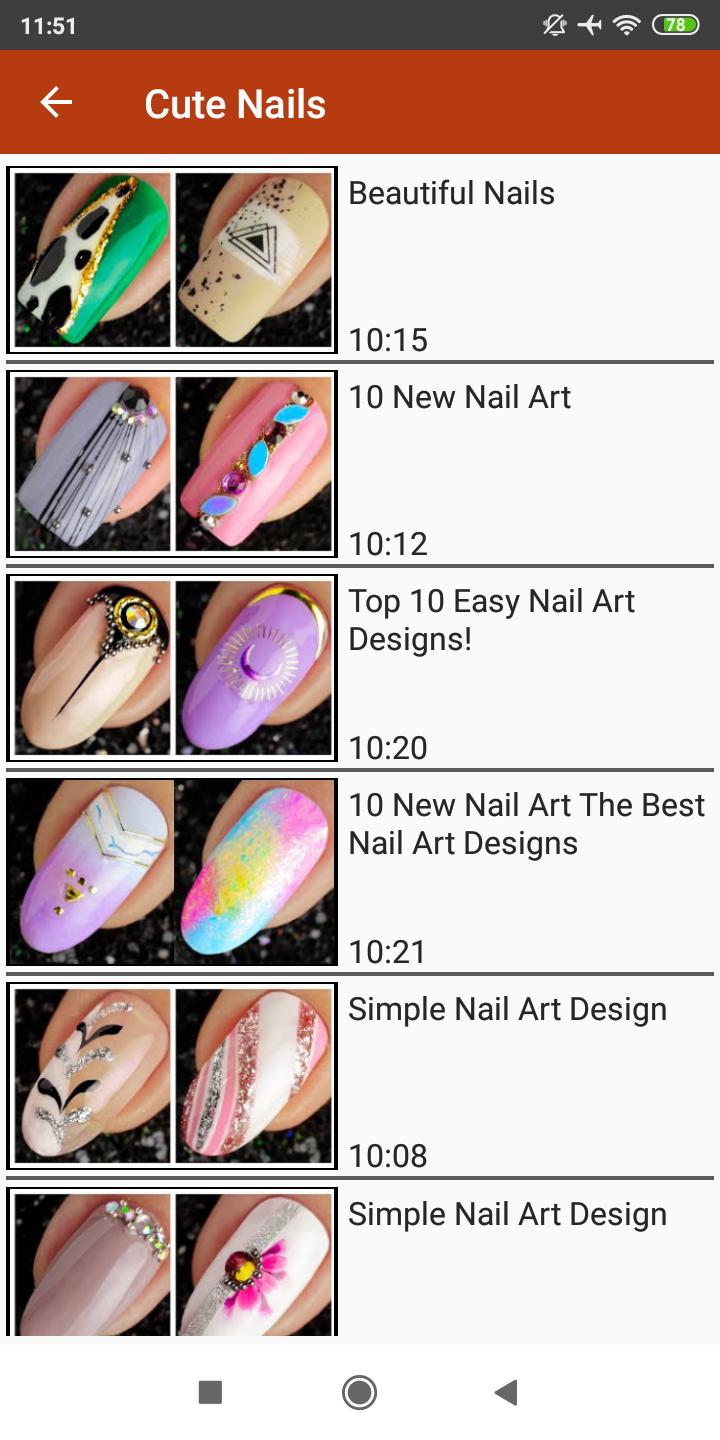The image size is (720, 1440).
Task: Select "10 New Nail Art The Best Nail Art Designs"
Action: (x=360, y=872)
